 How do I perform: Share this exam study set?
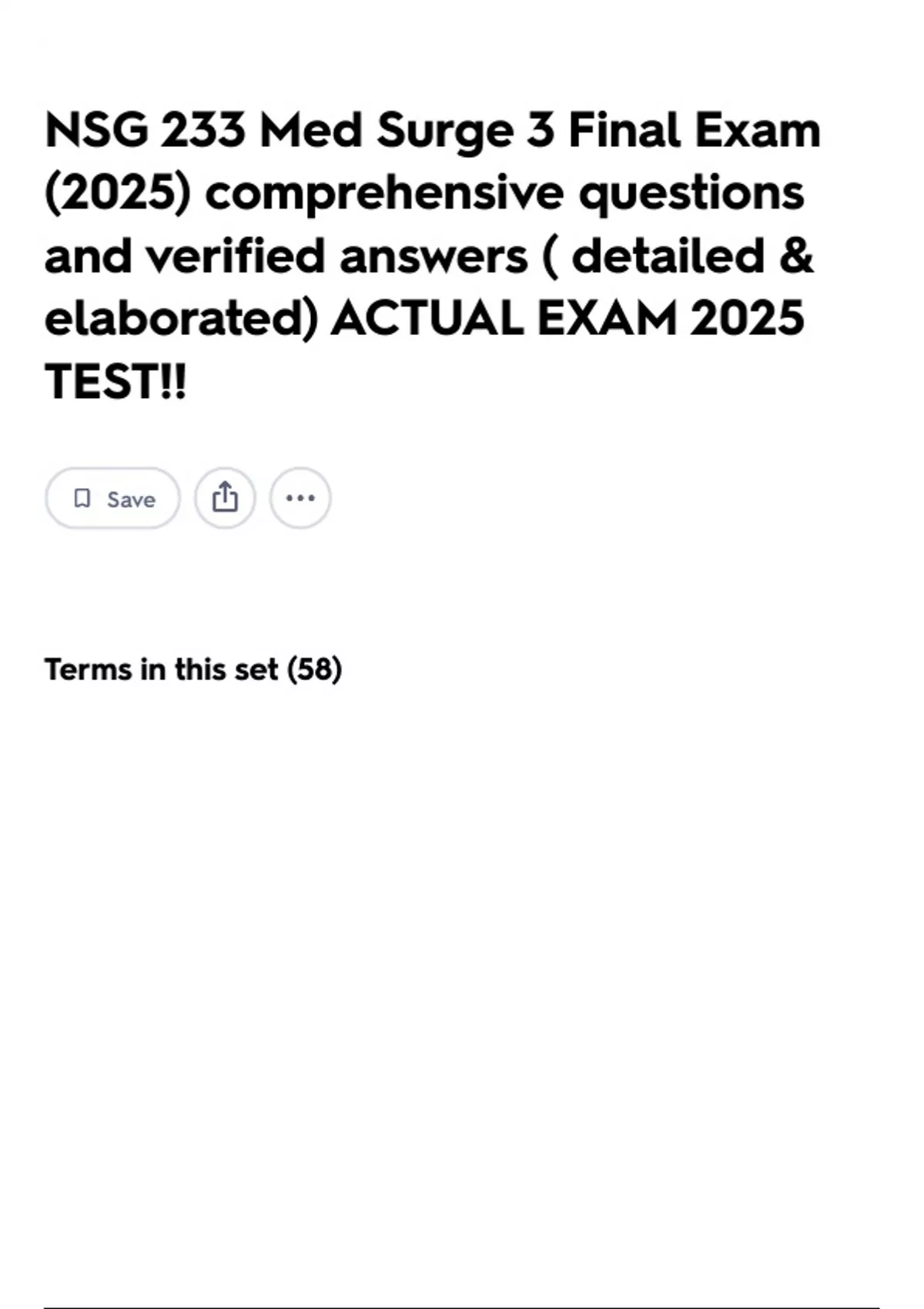click(225, 498)
